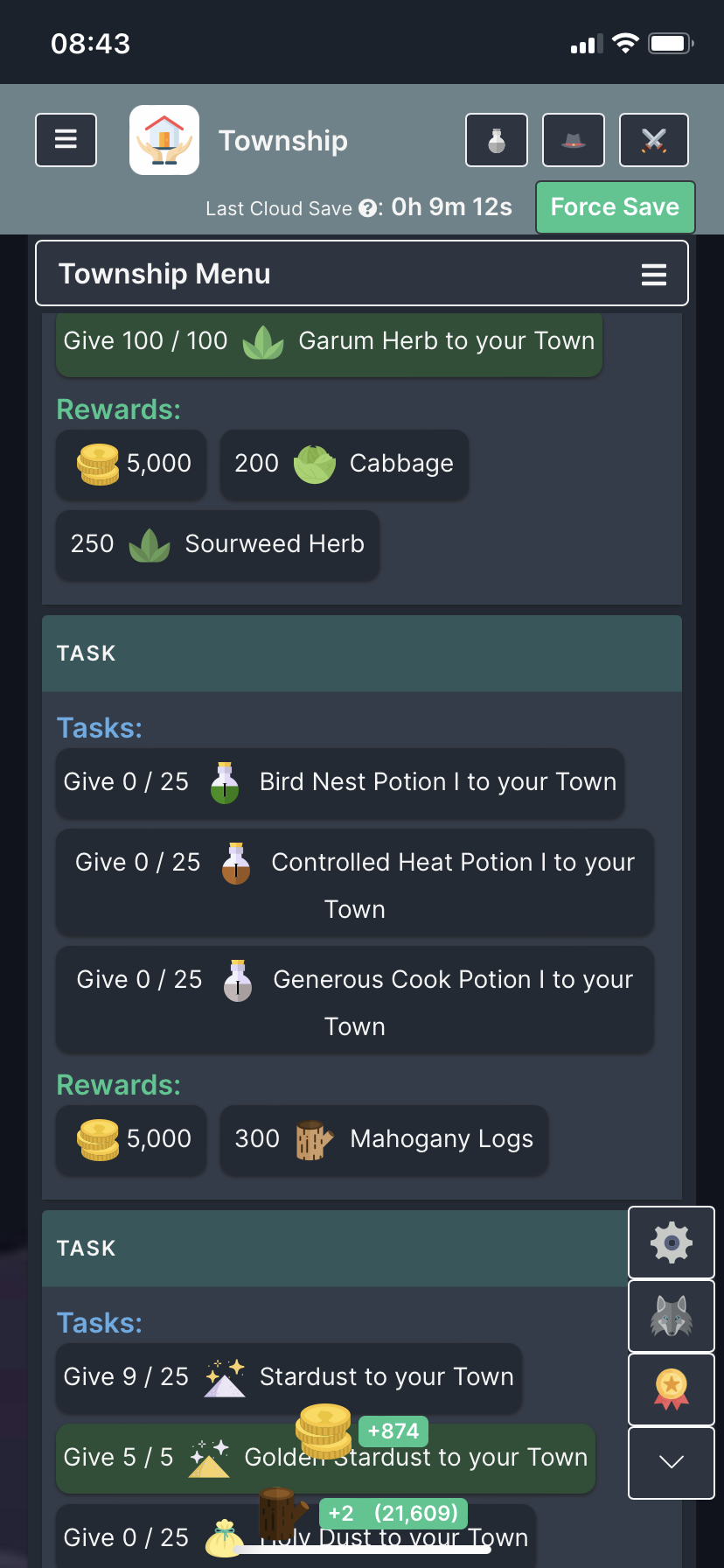Select the star medal achievement icon
This screenshot has width=724, height=1568.
(x=671, y=1389)
